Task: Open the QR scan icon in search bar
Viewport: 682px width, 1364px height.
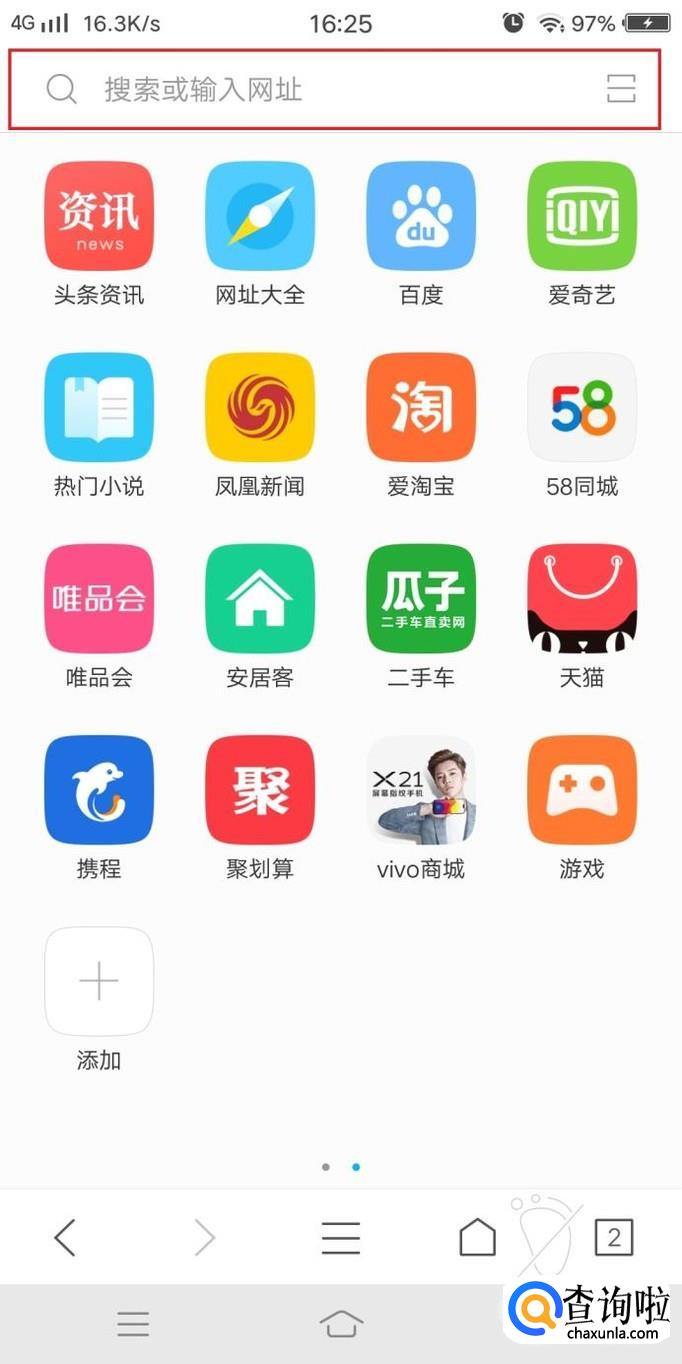Action: coord(621,89)
